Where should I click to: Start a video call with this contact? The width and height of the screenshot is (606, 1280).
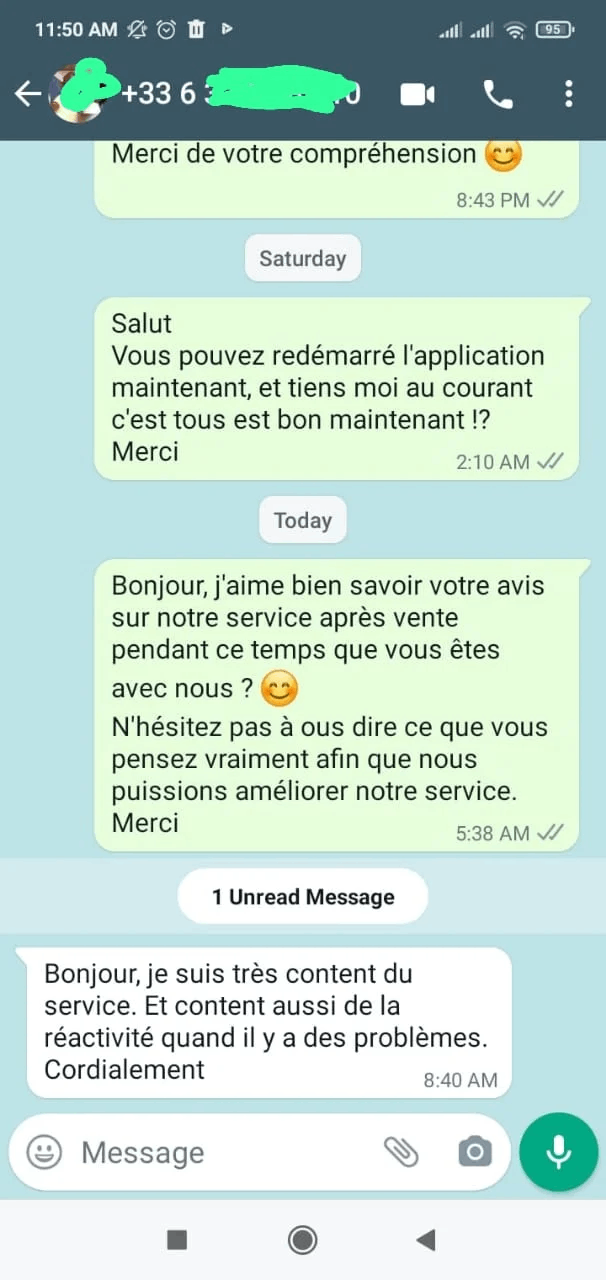[417, 94]
